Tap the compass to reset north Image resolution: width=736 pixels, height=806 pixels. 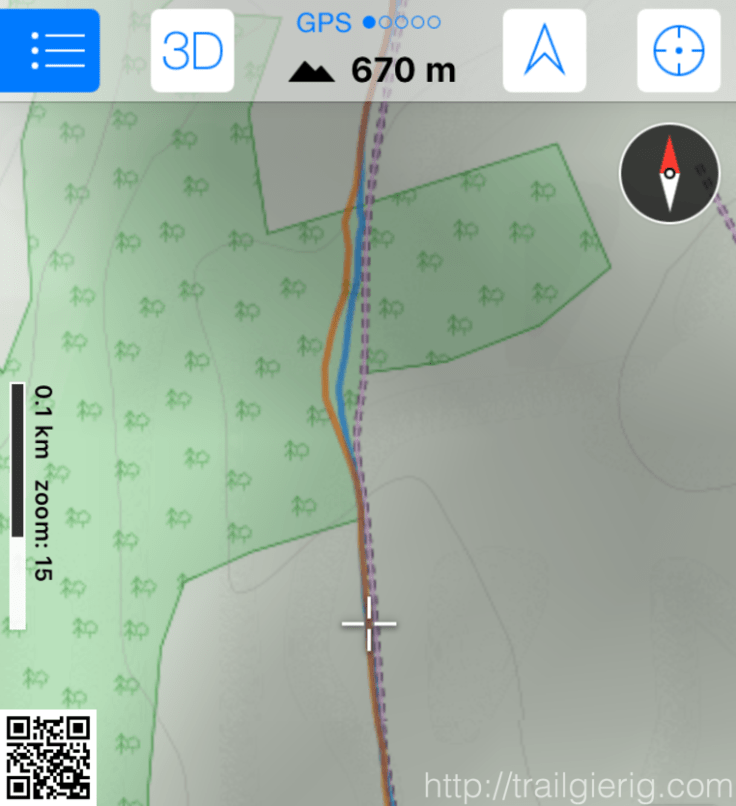click(x=669, y=173)
